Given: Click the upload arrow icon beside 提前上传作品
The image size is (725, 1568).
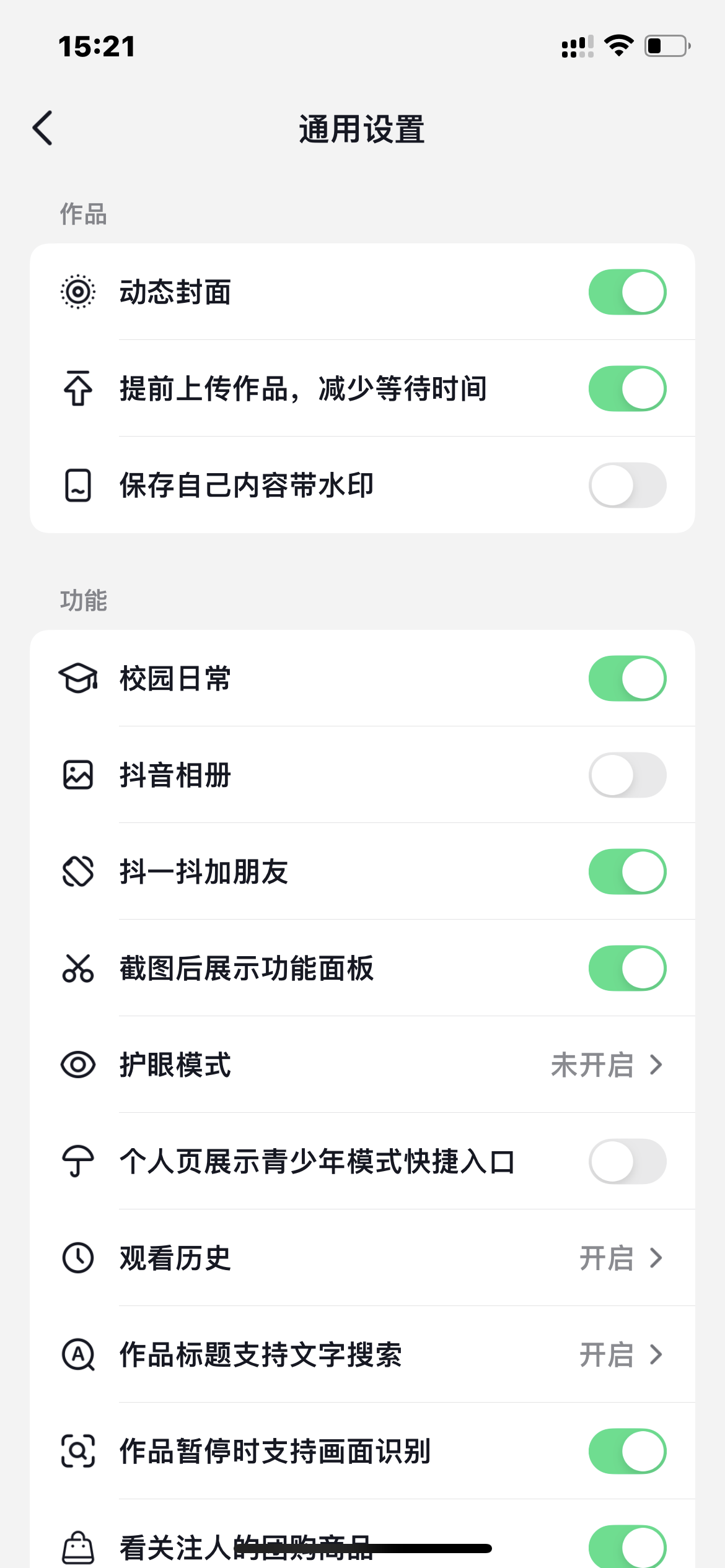Looking at the screenshot, I should pos(77,388).
